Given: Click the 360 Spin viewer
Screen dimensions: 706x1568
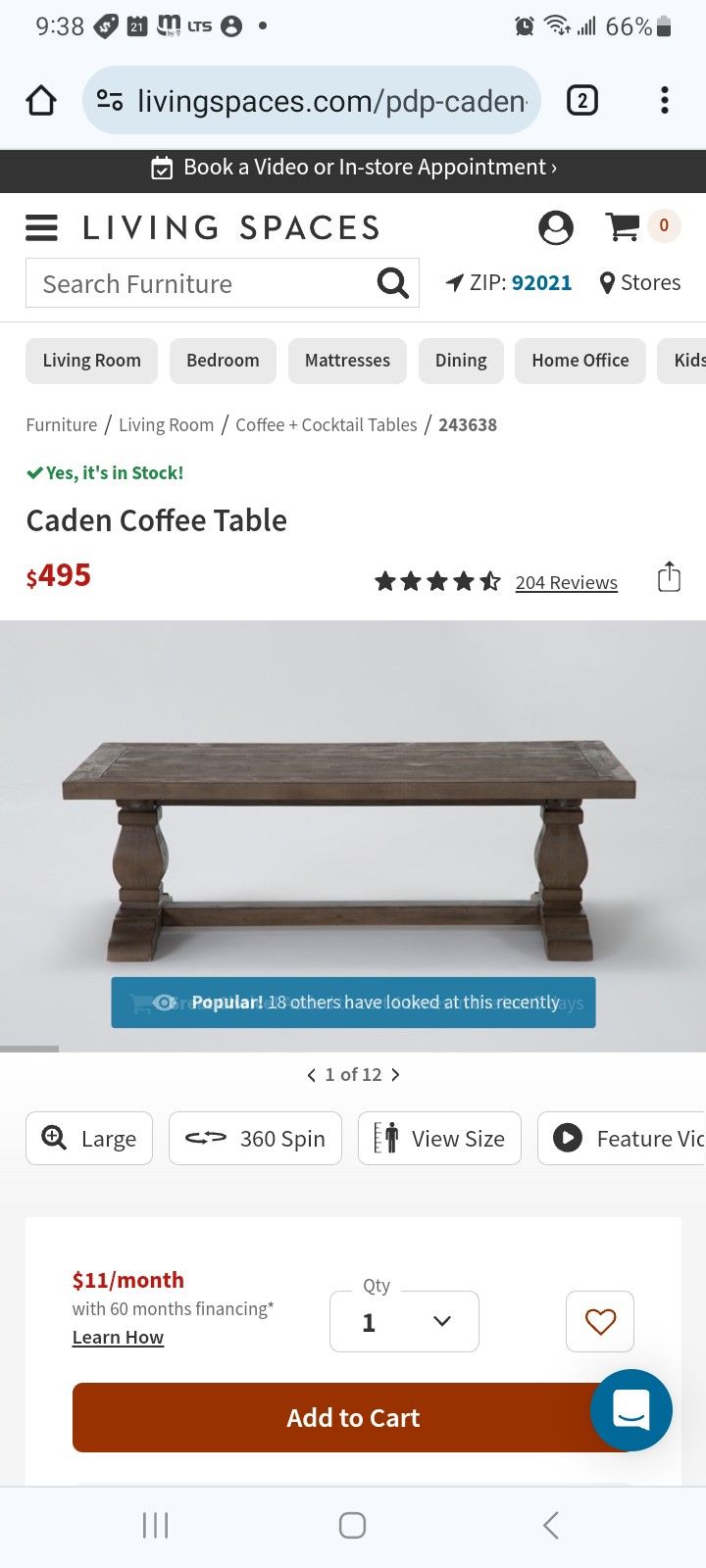Looking at the screenshot, I should (x=255, y=1138).
